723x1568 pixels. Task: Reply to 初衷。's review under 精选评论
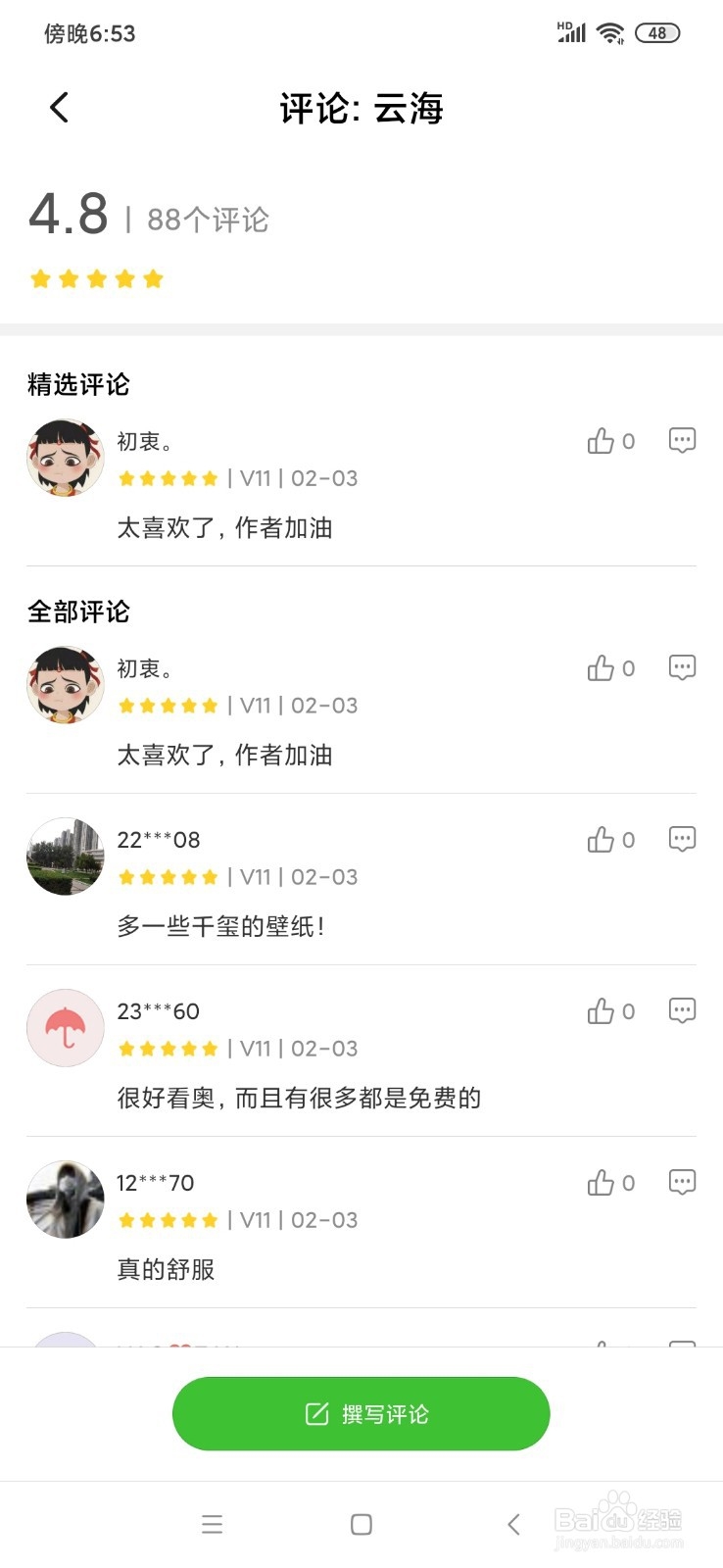pos(682,441)
